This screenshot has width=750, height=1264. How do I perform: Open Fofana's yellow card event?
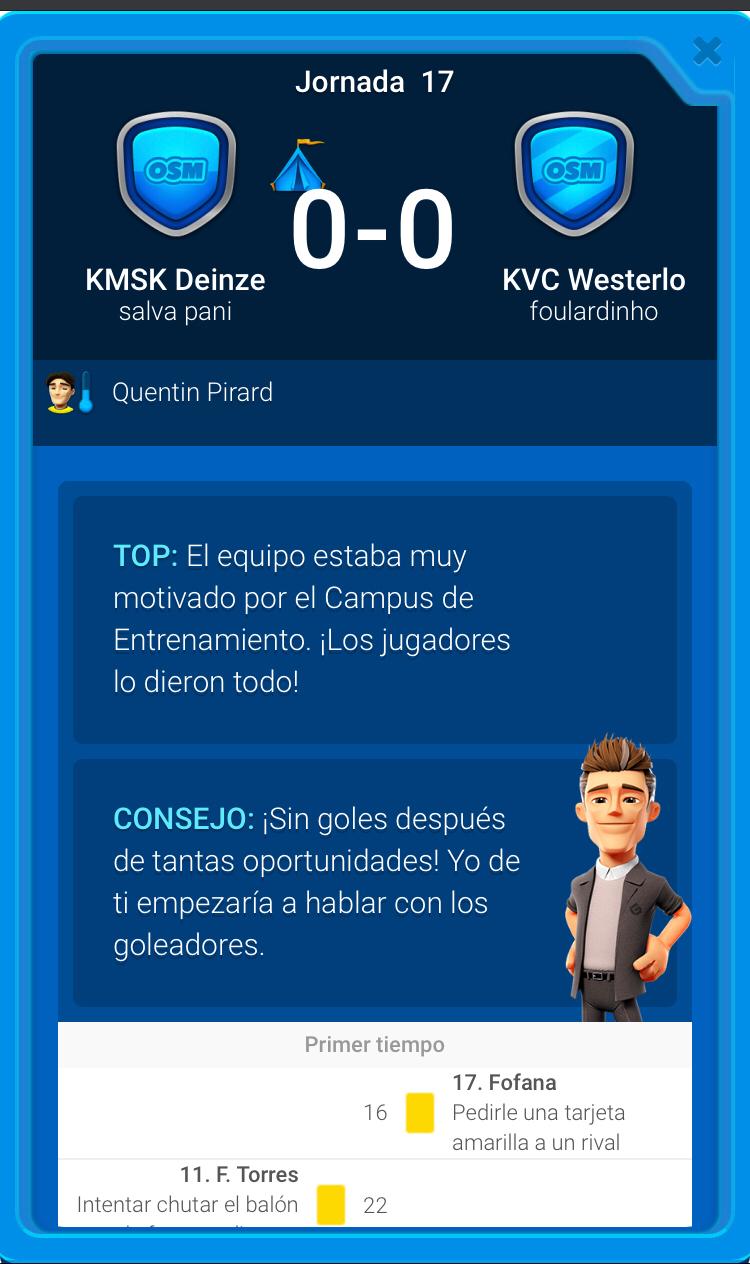pos(420,1112)
